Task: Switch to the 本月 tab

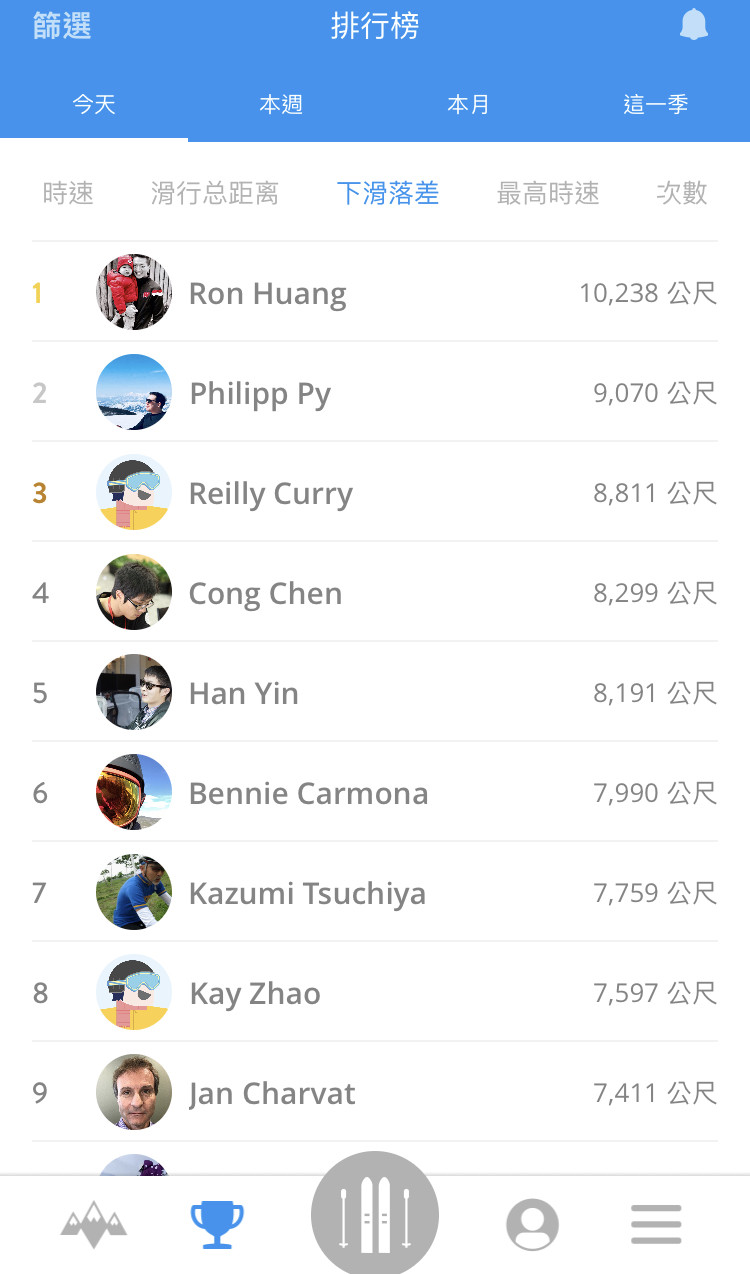Action: [x=468, y=104]
